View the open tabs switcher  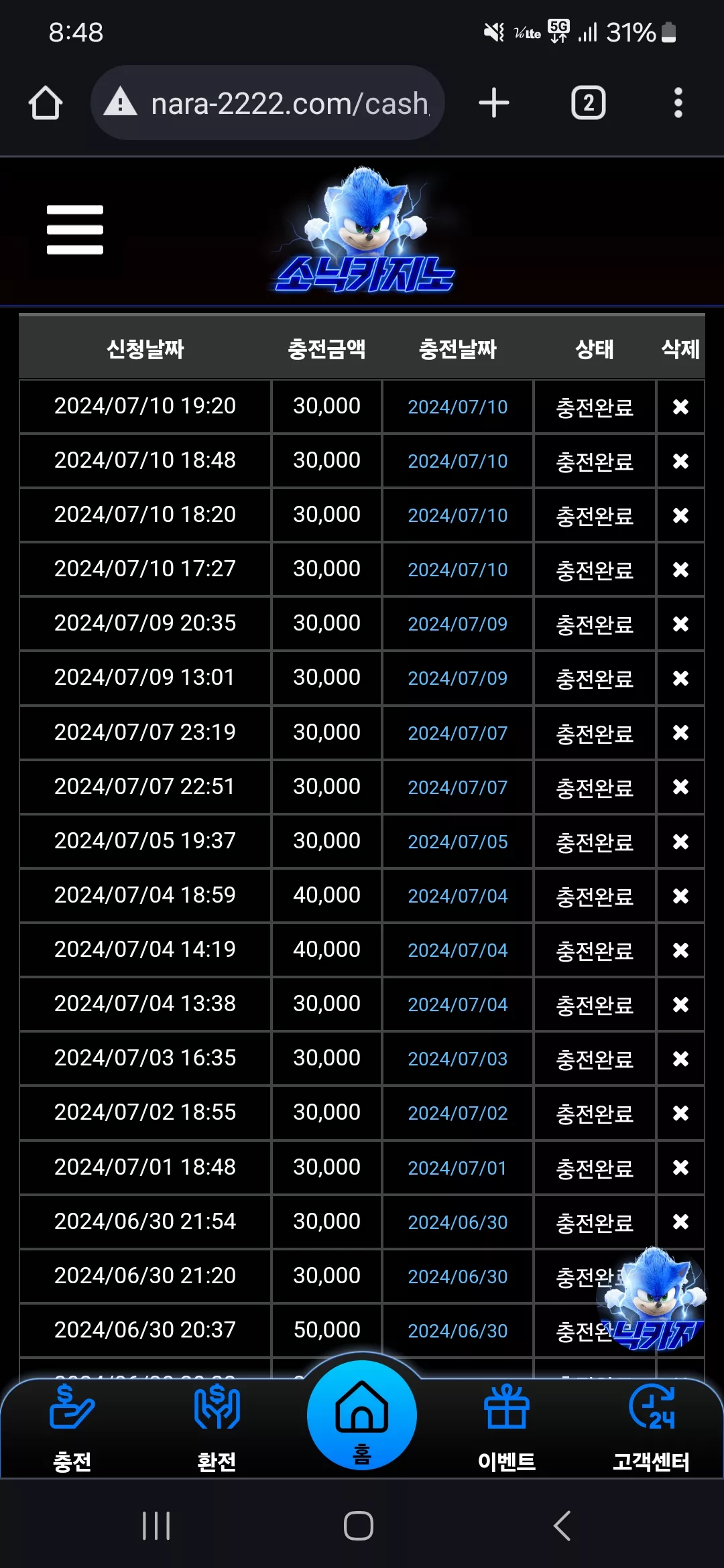coord(589,103)
